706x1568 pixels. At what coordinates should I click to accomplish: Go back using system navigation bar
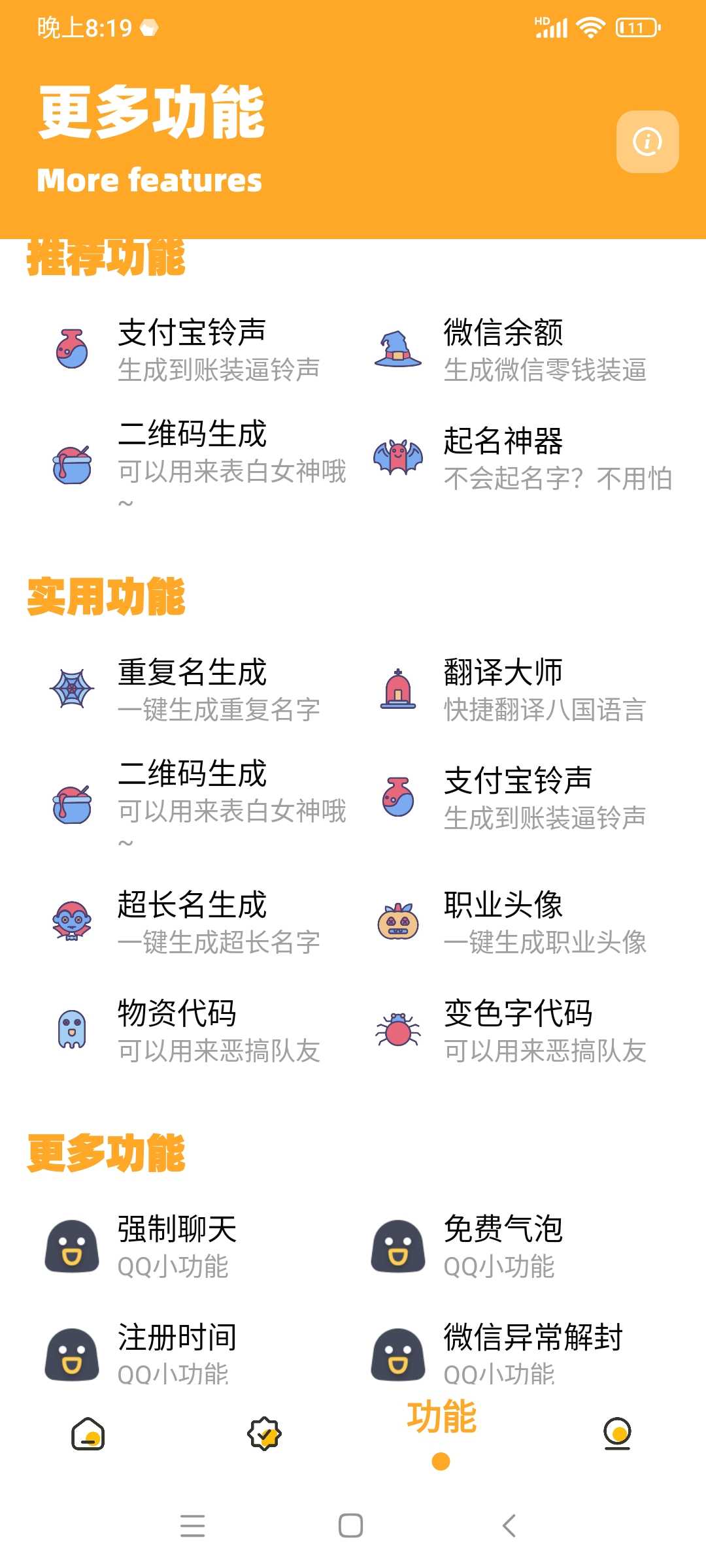click(x=509, y=1526)
